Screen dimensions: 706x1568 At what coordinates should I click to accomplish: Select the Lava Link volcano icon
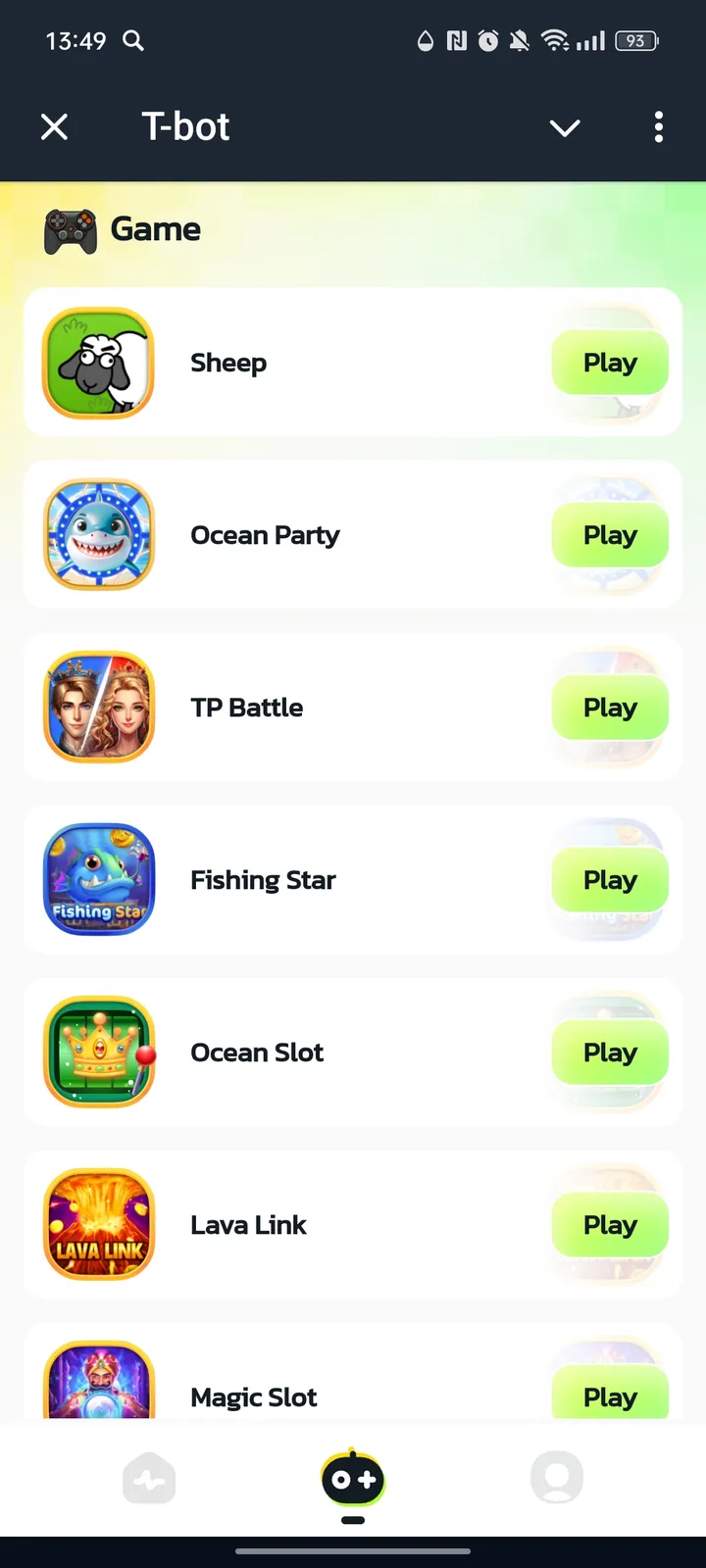[x=98, y=1224]
